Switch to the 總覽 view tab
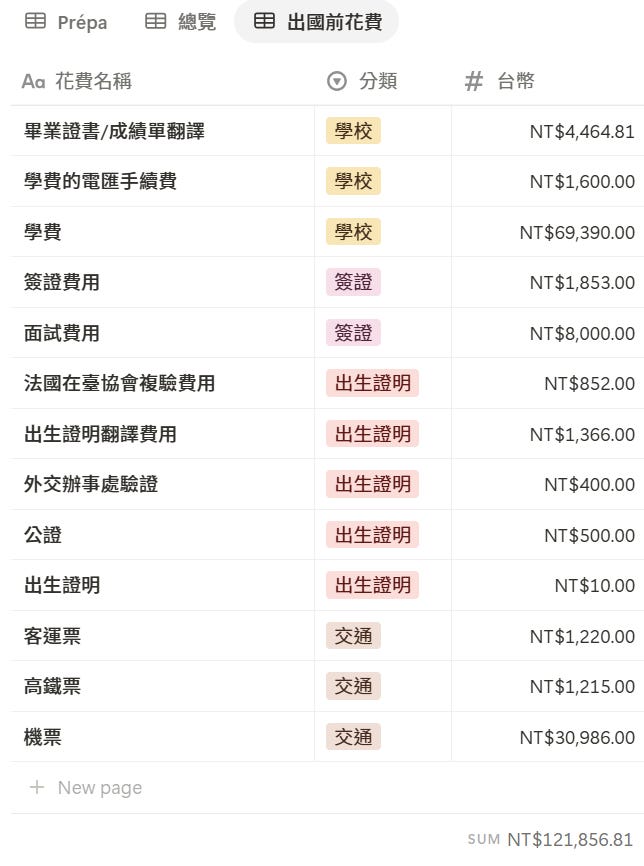This screenshot has height=866, width=644. click(x=181, y=21)
